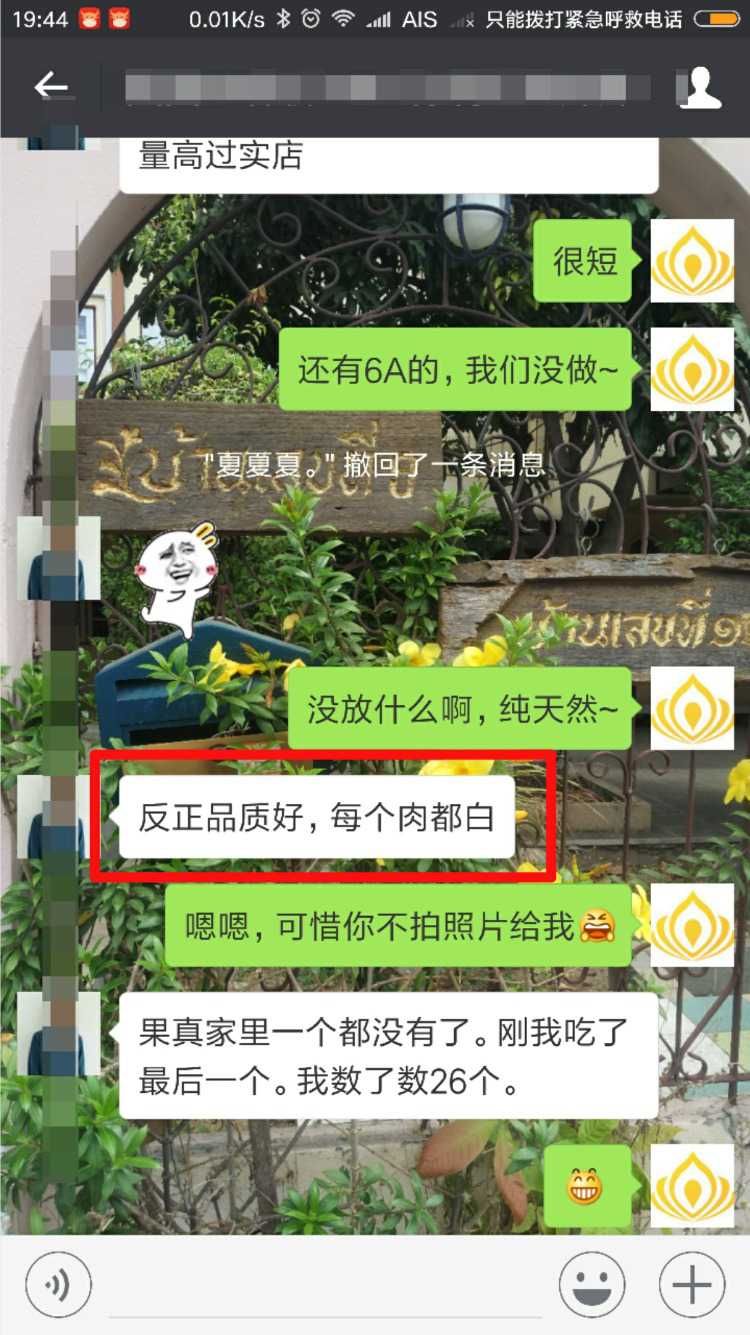Switch to voice message input

[x=58, y=1285]
